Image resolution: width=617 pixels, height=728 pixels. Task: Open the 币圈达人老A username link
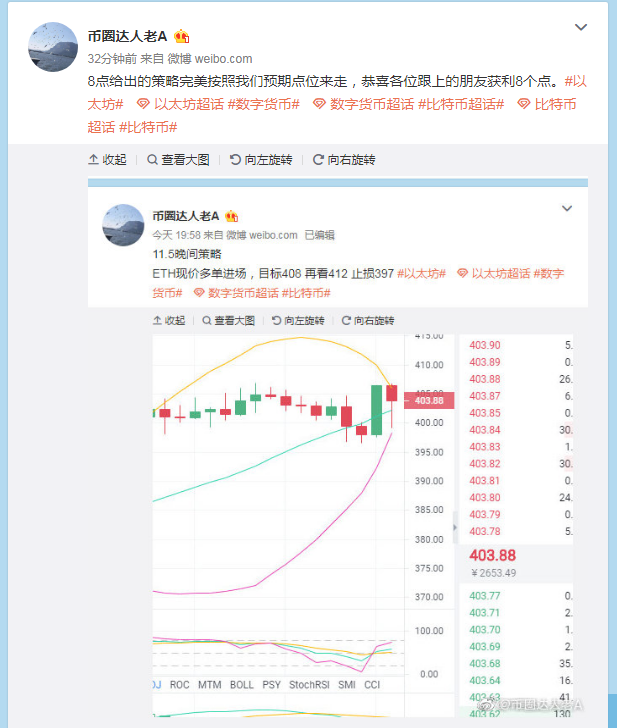coord(128,35)
